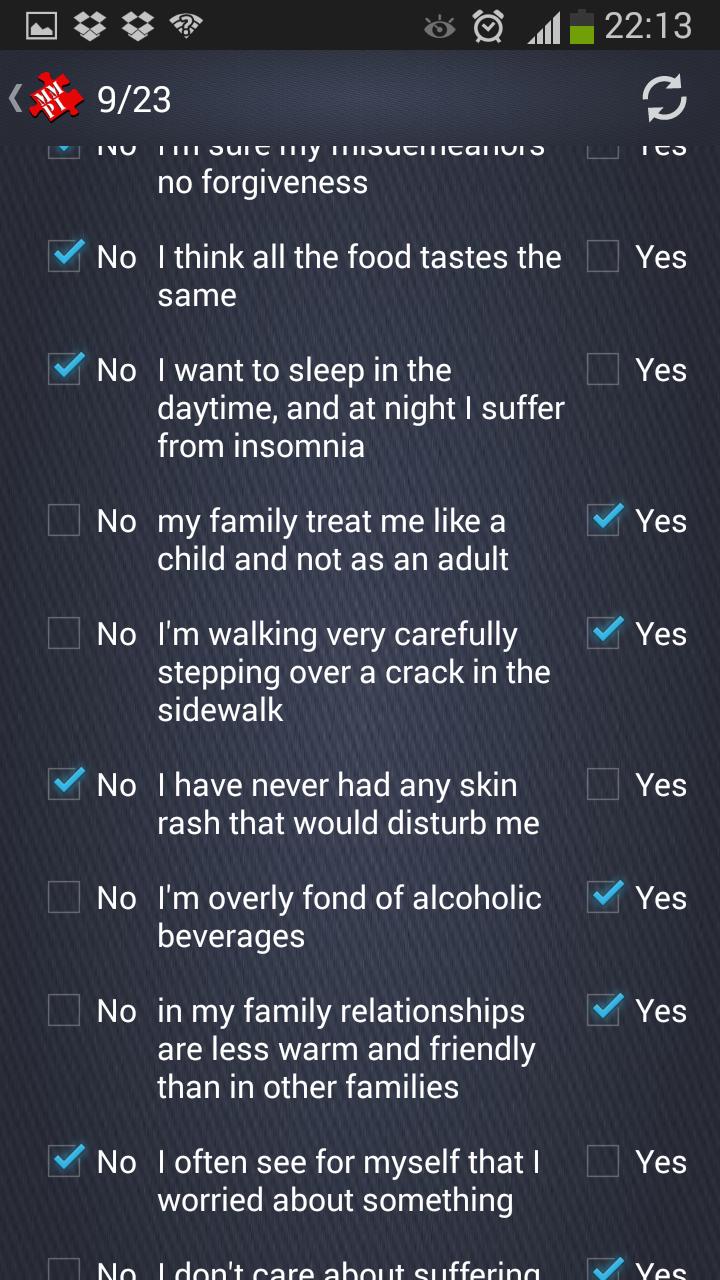
Task: Uncheck Yes for family relationships less warm
Action: tap(603, 1011)
